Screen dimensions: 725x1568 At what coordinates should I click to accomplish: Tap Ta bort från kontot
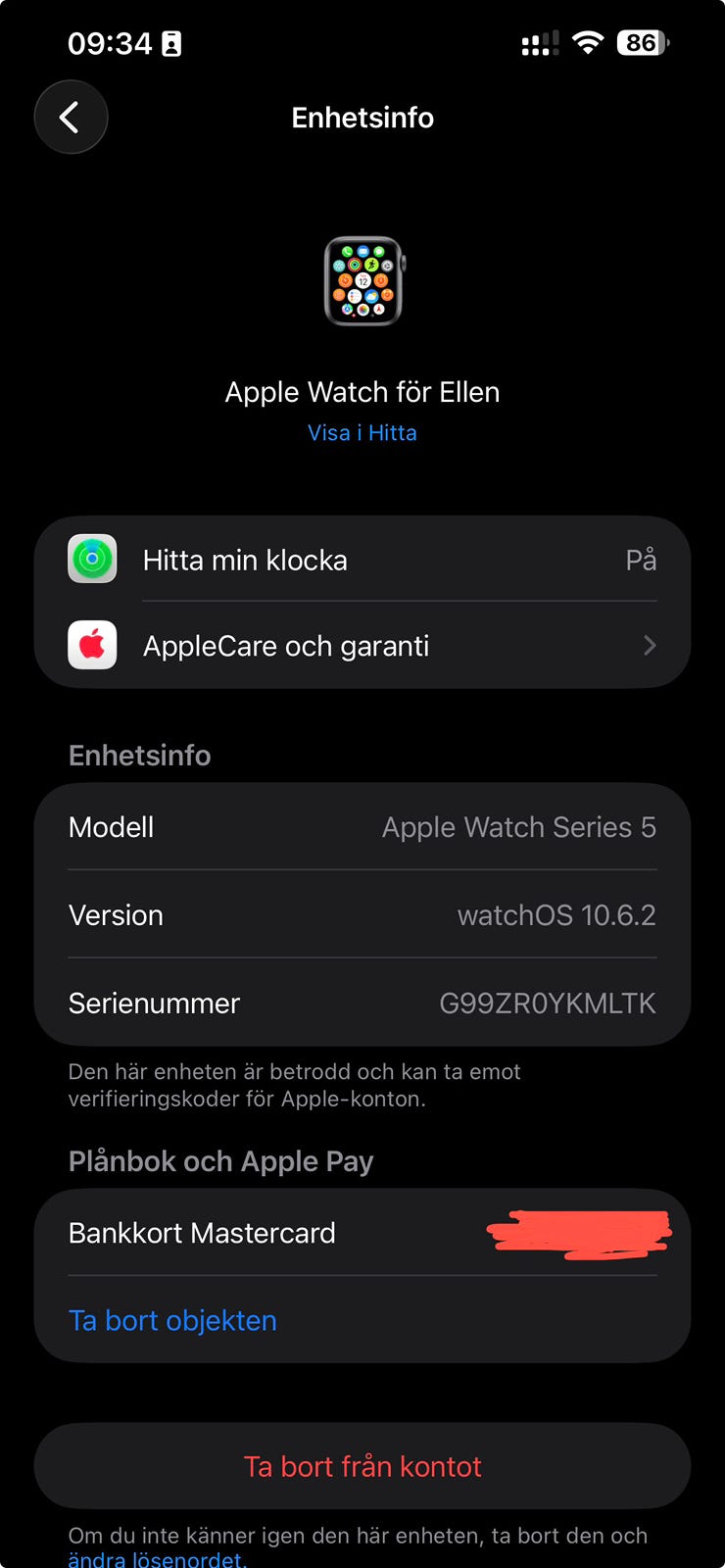coord(362,1466)
